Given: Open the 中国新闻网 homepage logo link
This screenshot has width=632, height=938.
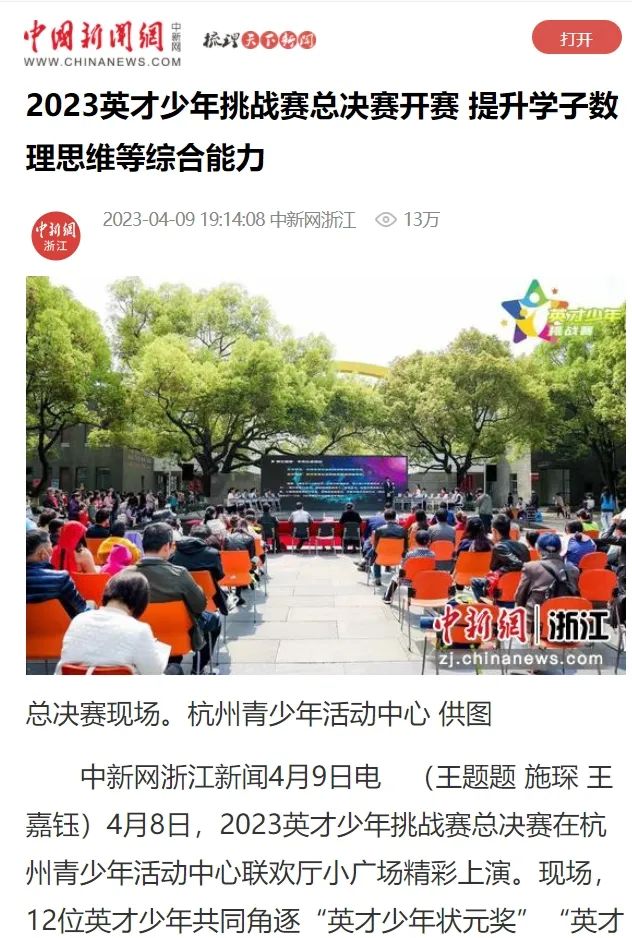Looking at the screenshot, I should [x=102, y=43].
